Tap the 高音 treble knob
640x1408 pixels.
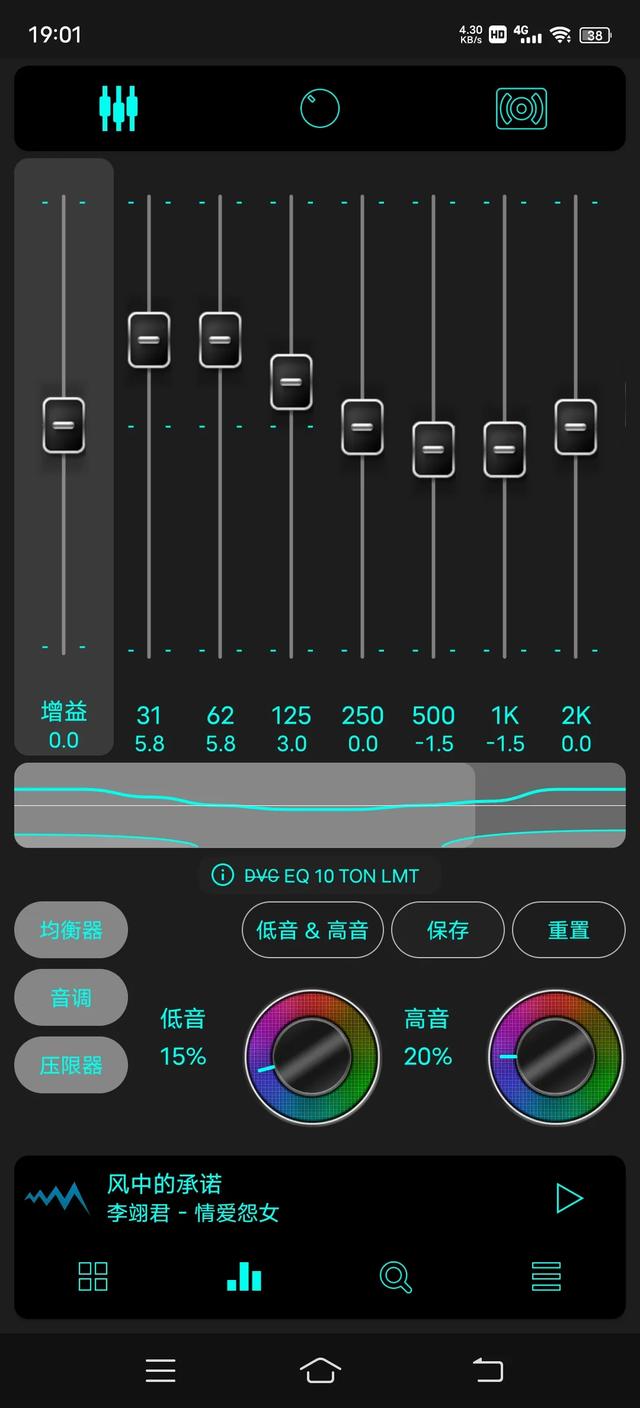click(555, 1057)
